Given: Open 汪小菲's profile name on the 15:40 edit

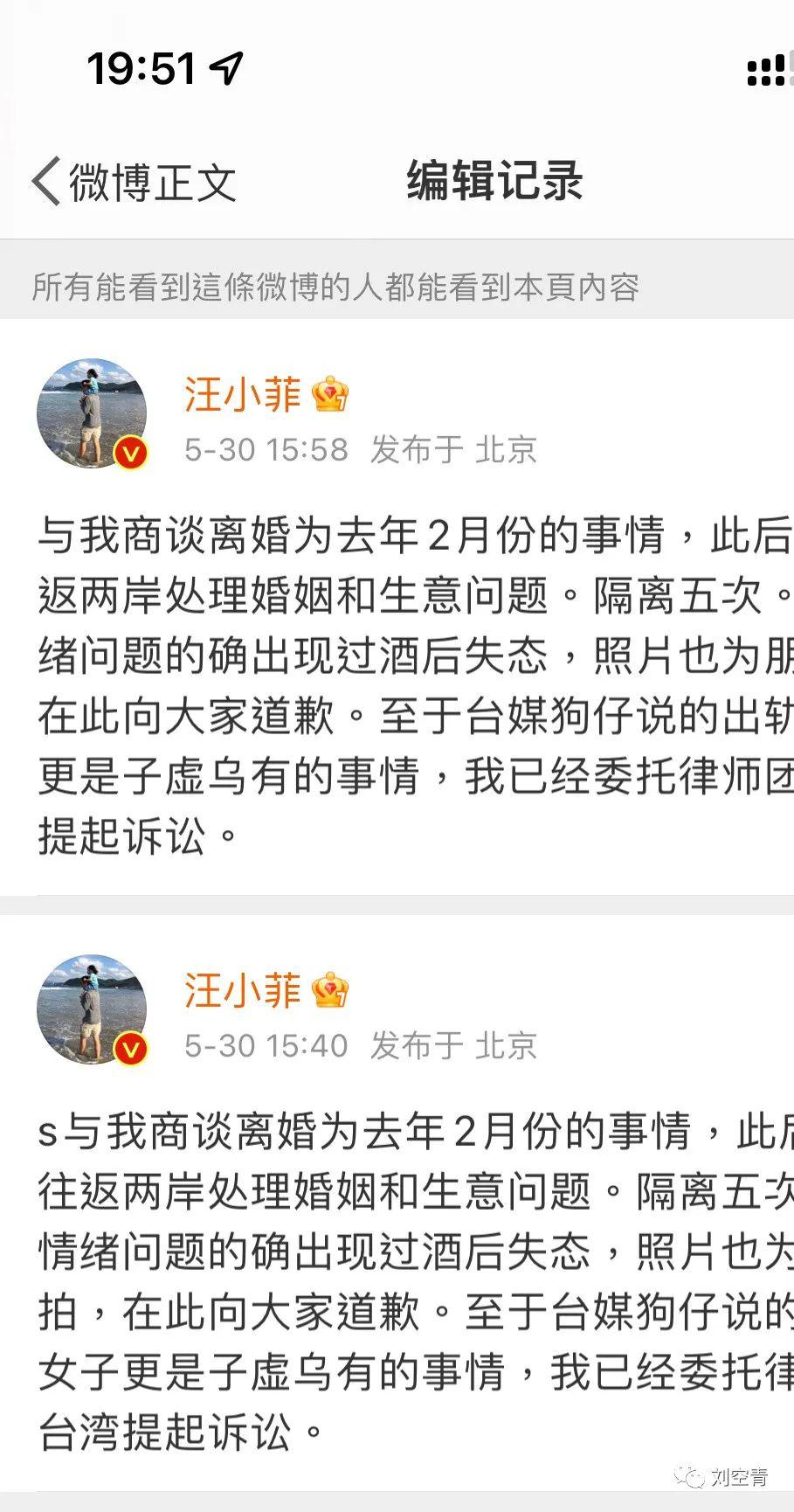Looking at the screenshot, I should (x=242, y=990).
